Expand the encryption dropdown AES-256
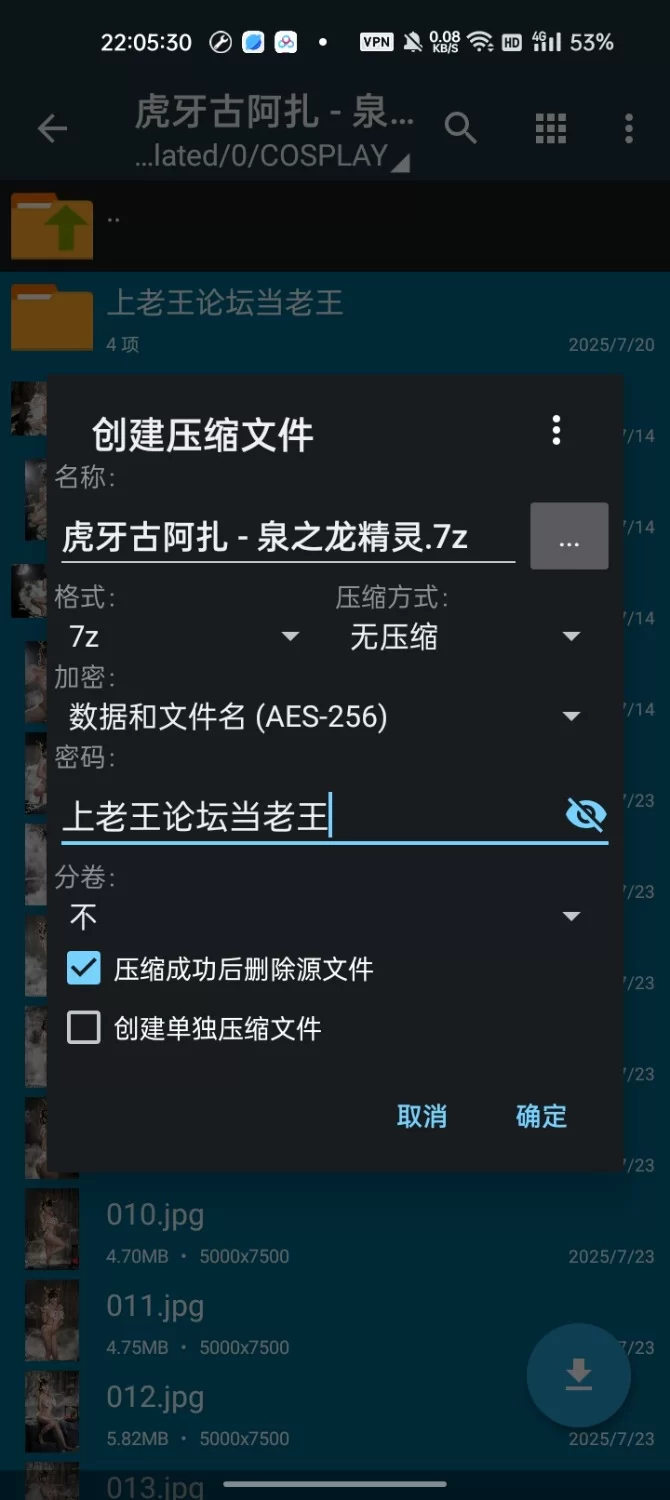This screenshot has width=670, height=1500. [325, 716]
